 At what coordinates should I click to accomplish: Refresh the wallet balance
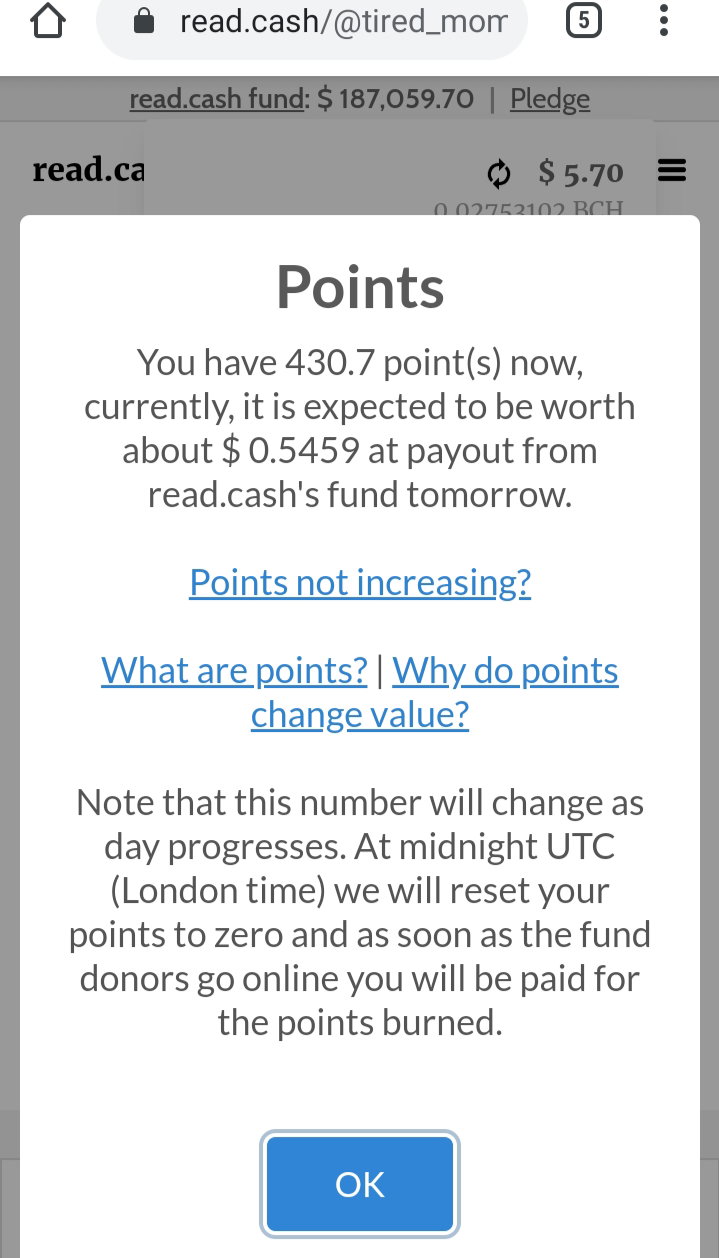498,175
